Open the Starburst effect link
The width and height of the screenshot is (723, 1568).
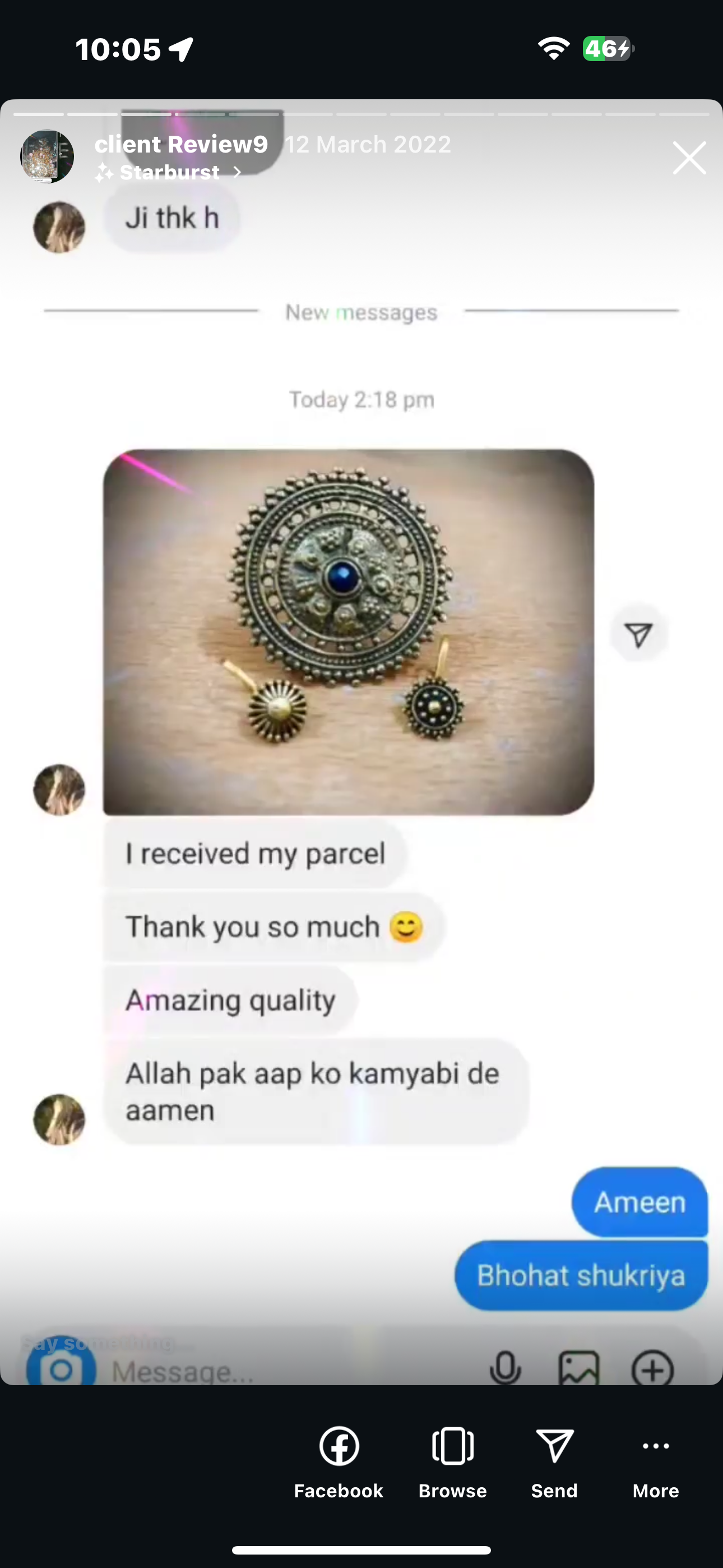point(169,173)
